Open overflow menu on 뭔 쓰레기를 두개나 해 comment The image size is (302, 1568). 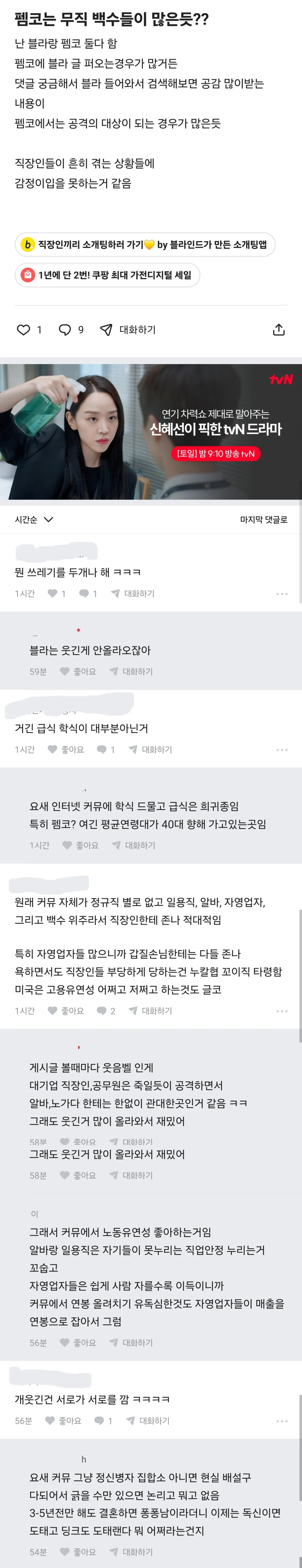281,594
